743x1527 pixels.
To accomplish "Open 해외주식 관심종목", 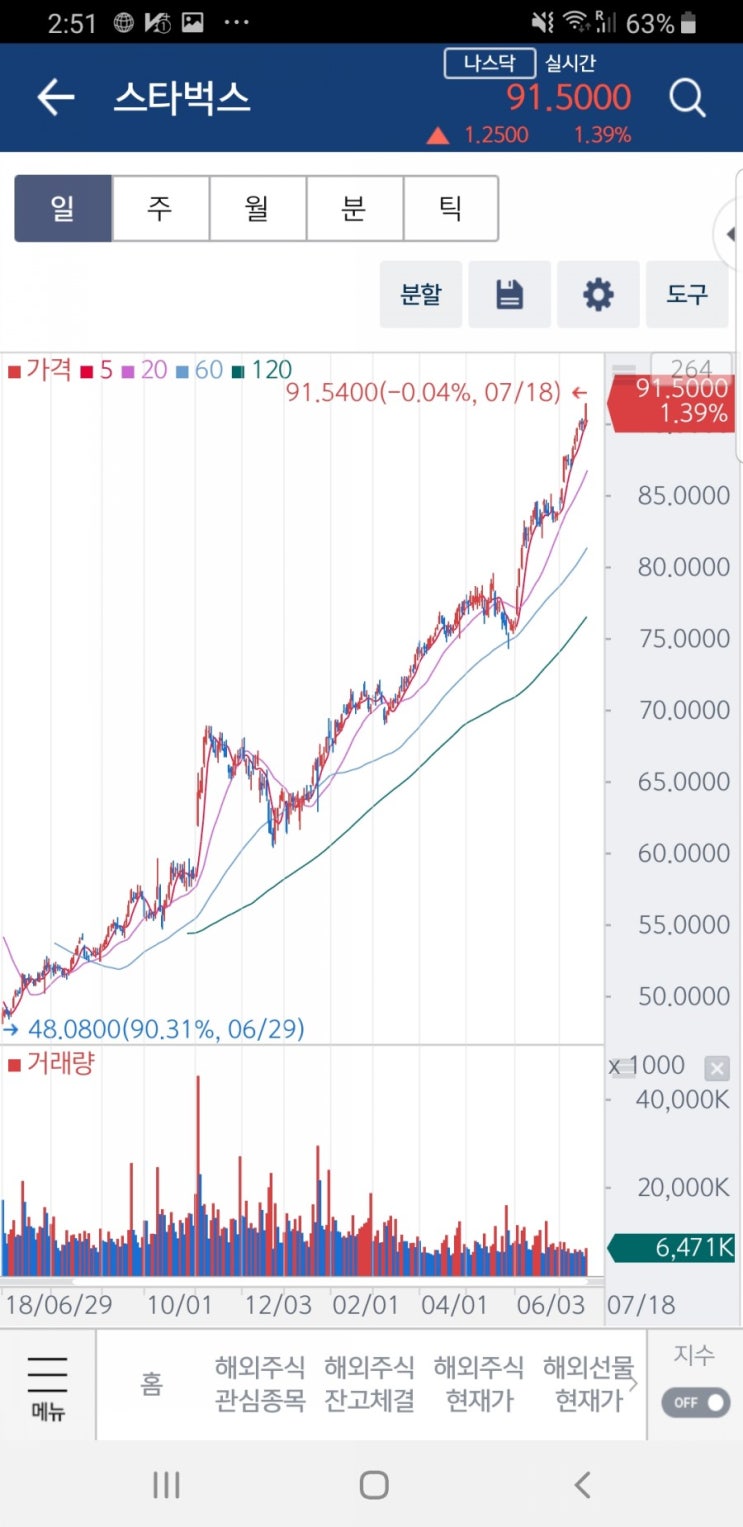I will (260, 1384).
